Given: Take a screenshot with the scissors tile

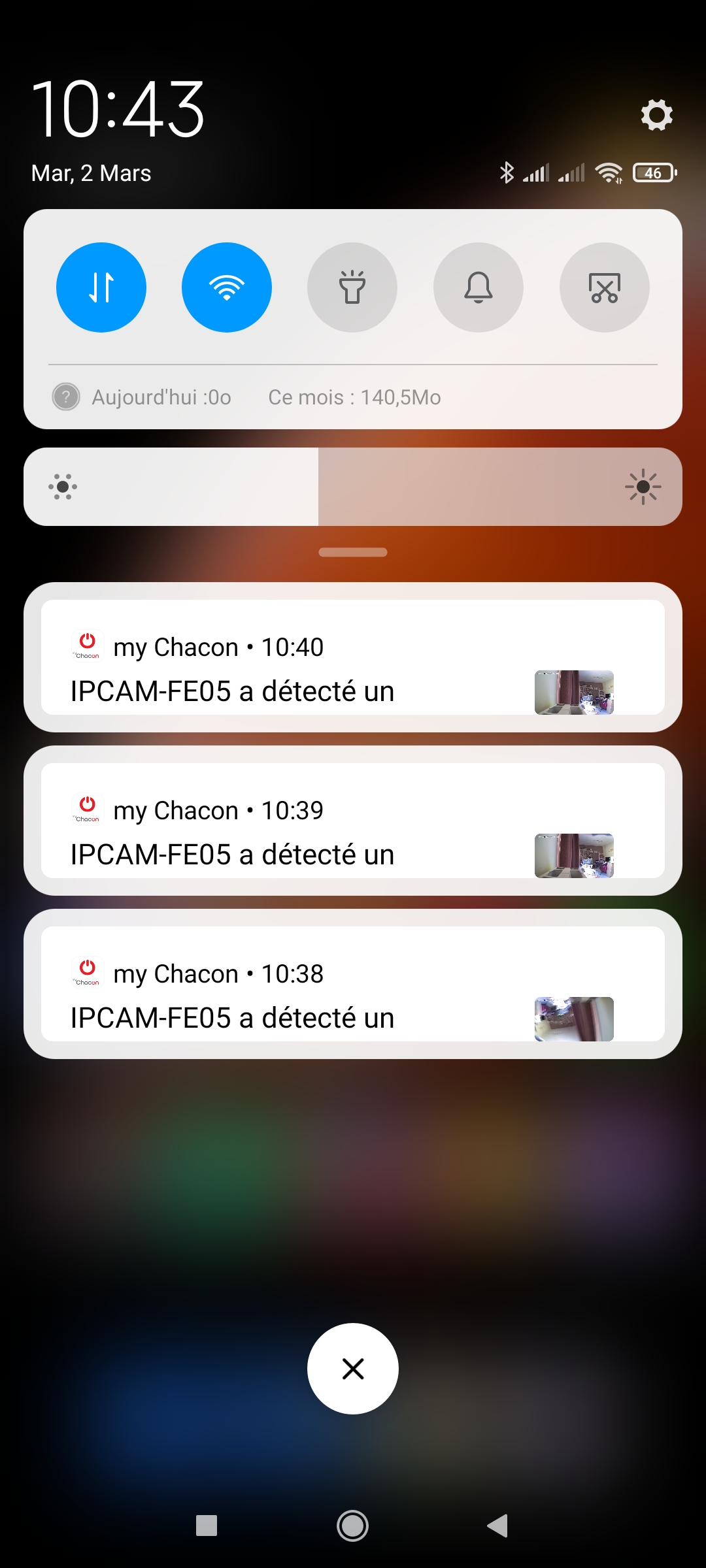Looking at the screenshot, I should coord(605,287).
